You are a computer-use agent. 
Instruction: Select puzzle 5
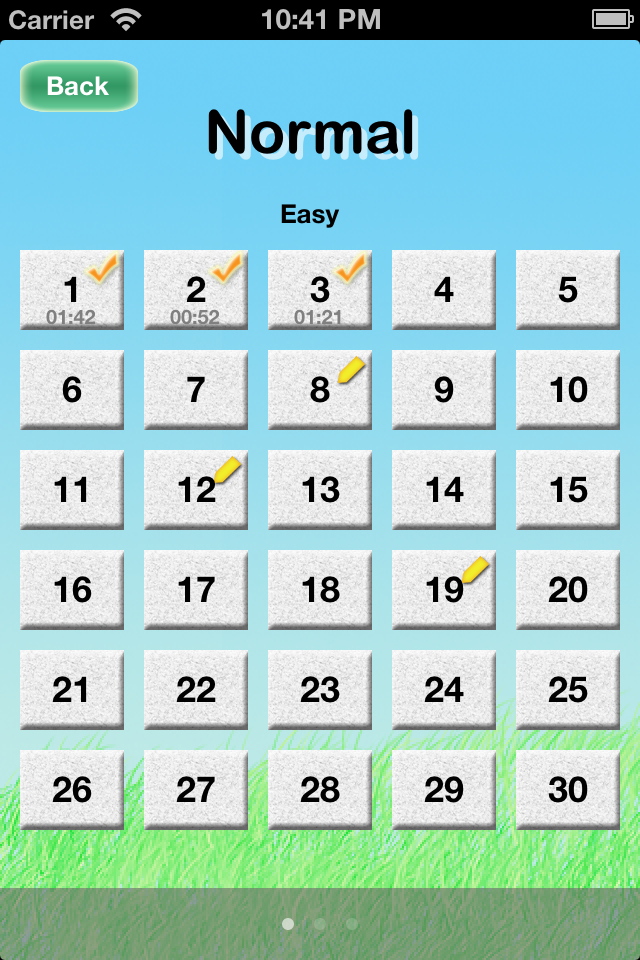(568, 289)
